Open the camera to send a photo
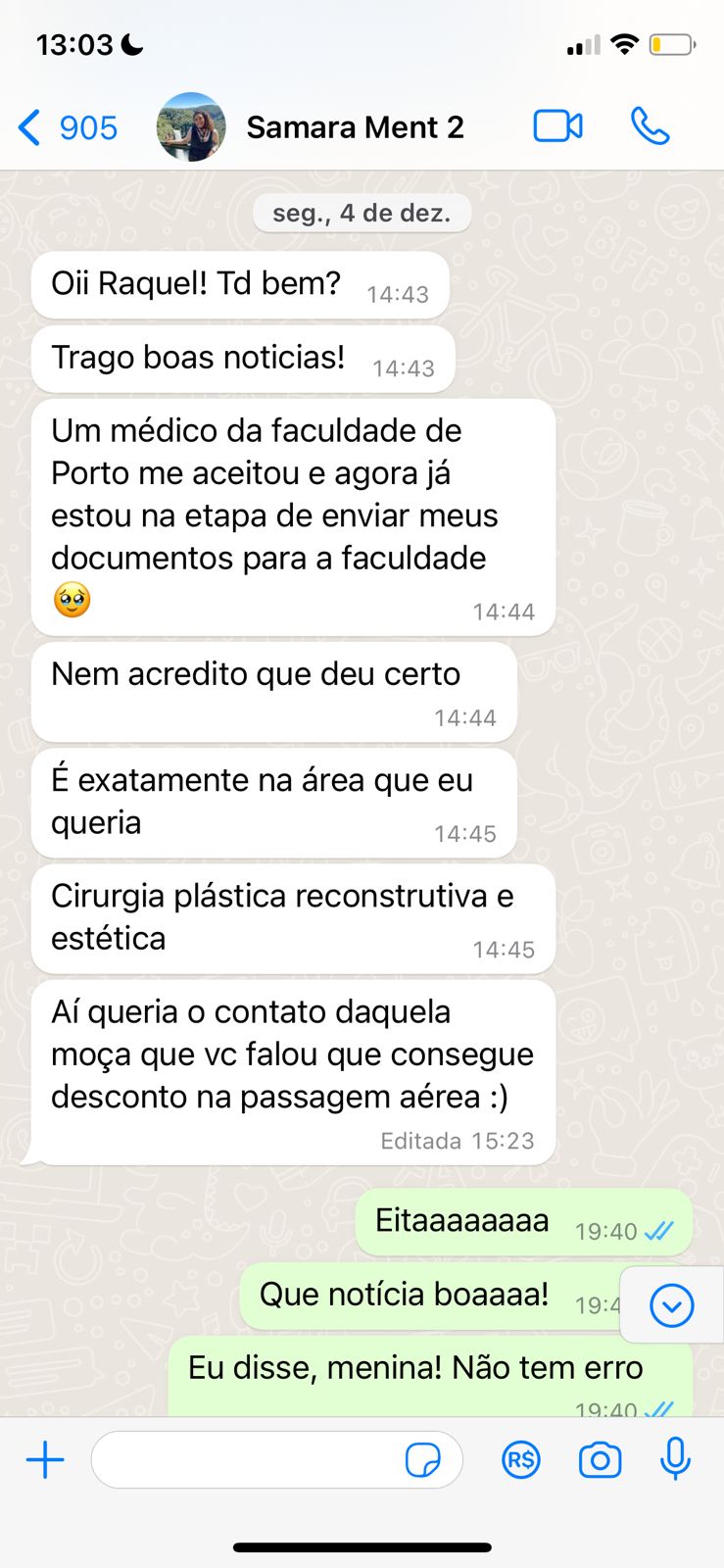The width and height of the screenshot is (724, 1568). pyautogui.click(x=600, y=1459)
